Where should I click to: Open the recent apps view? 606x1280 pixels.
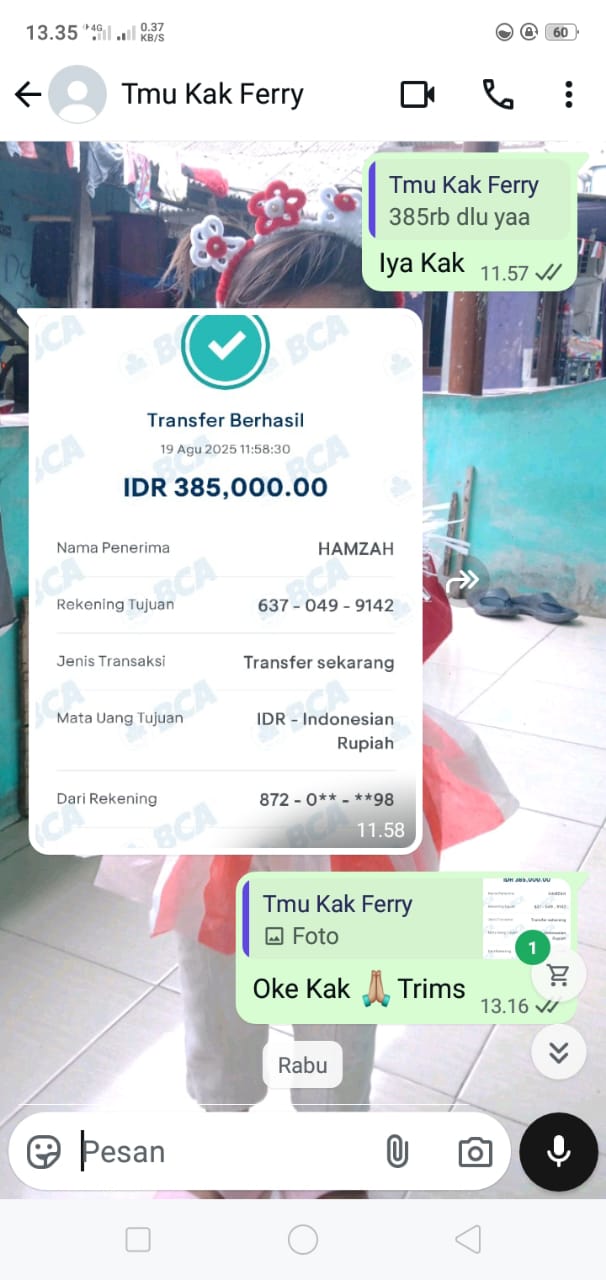(138, 1240)
